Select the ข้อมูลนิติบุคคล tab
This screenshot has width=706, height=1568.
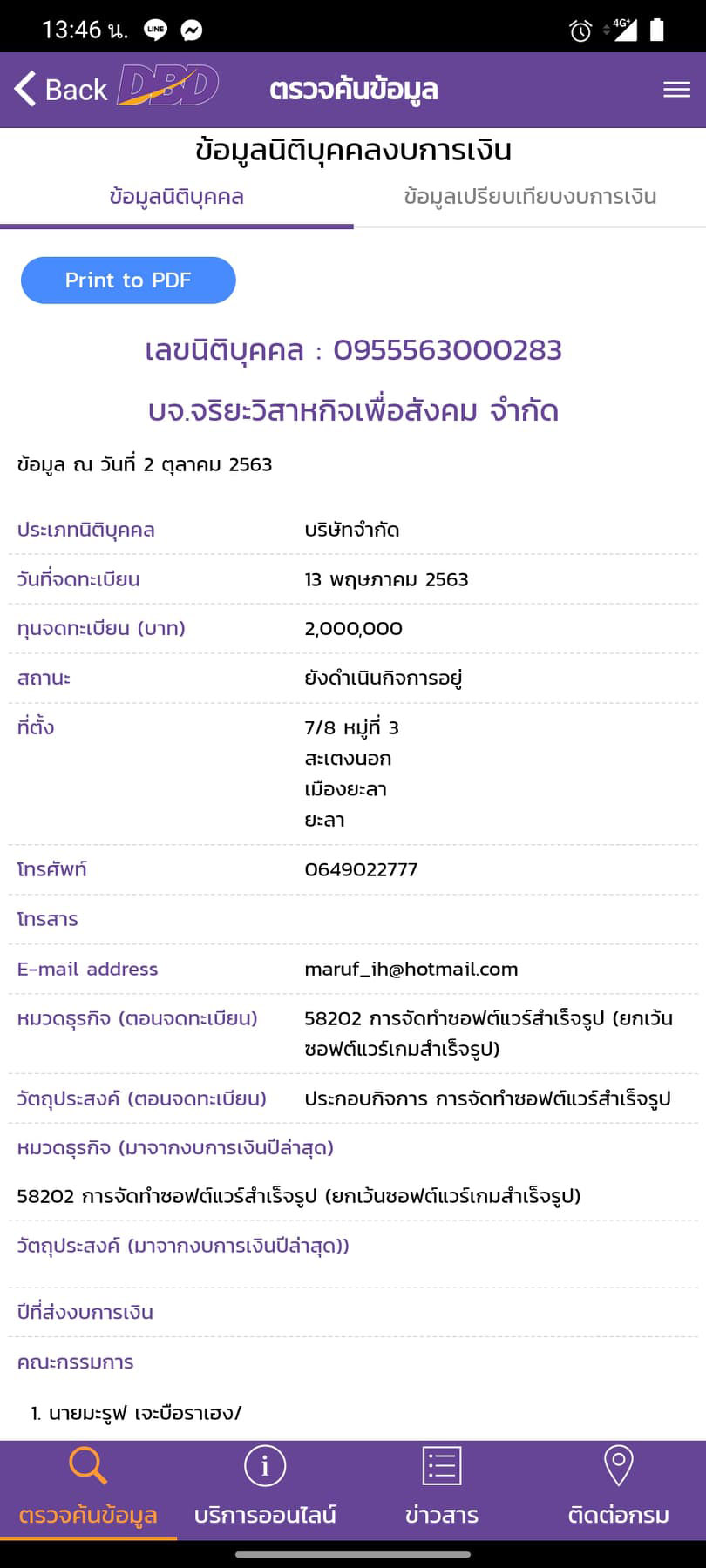[176, 197]
